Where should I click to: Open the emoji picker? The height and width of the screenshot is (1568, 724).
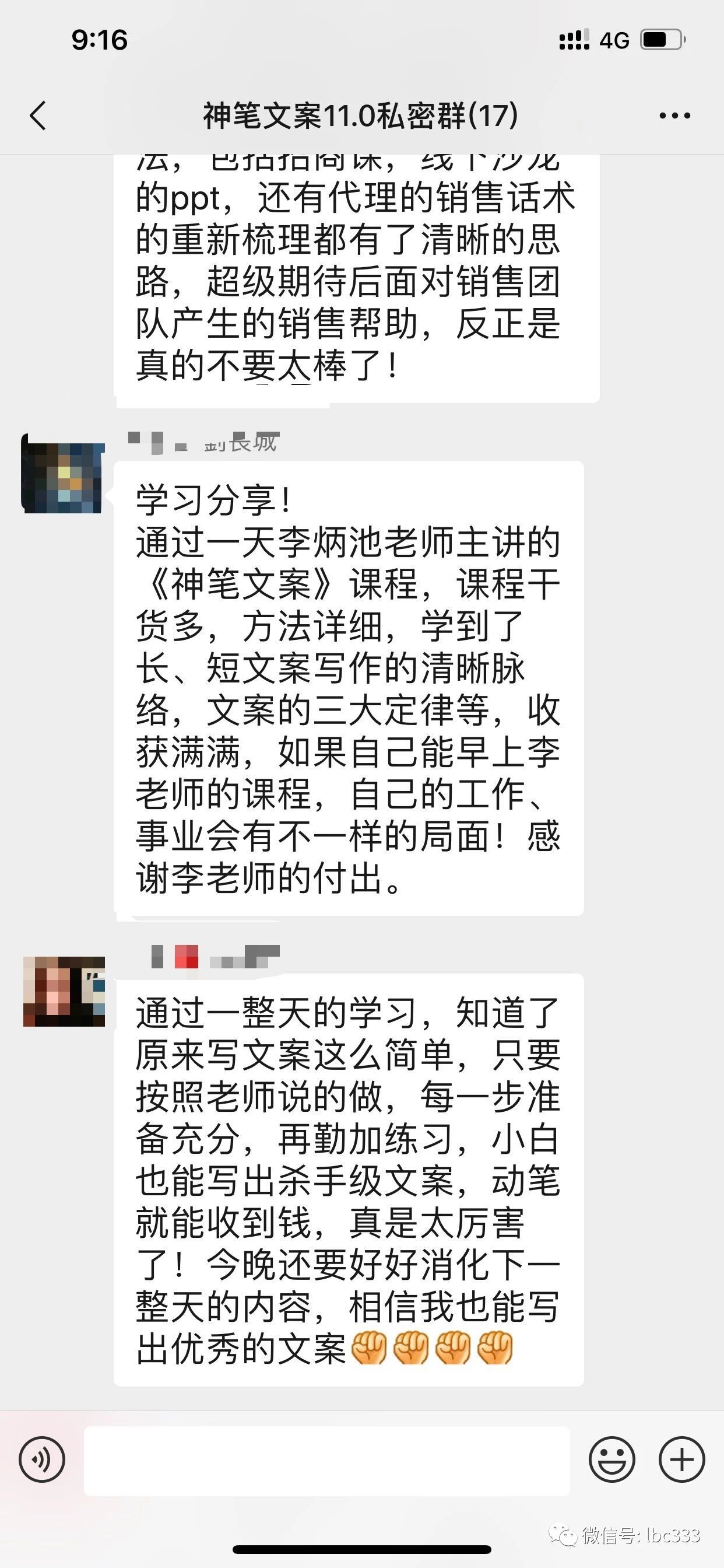click(x=611, y=1459)
